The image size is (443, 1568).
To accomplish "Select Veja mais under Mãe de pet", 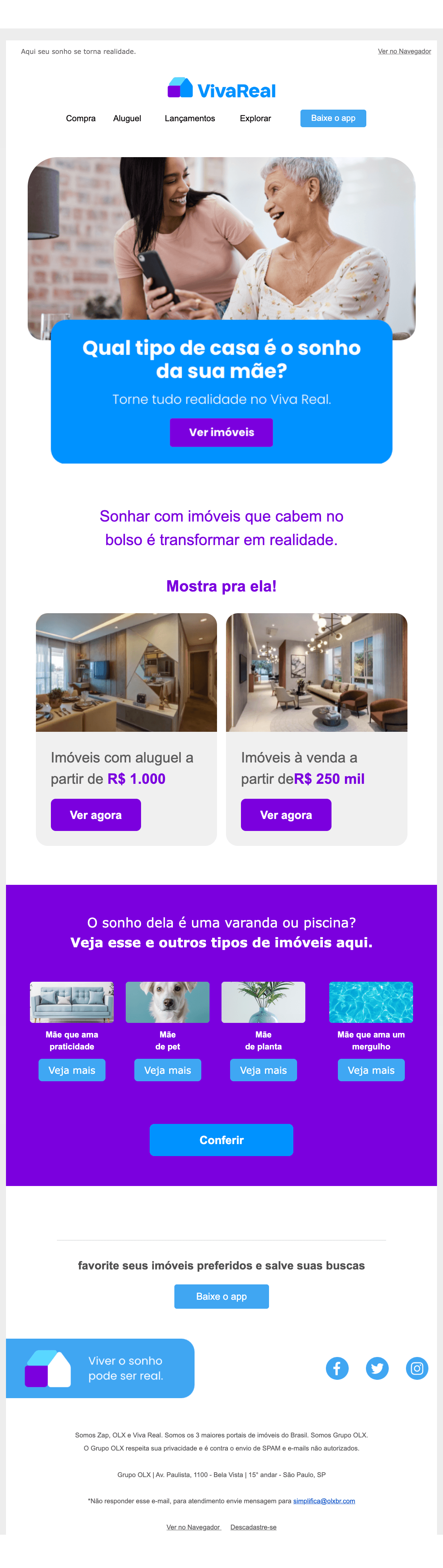I will [167, 1070].
